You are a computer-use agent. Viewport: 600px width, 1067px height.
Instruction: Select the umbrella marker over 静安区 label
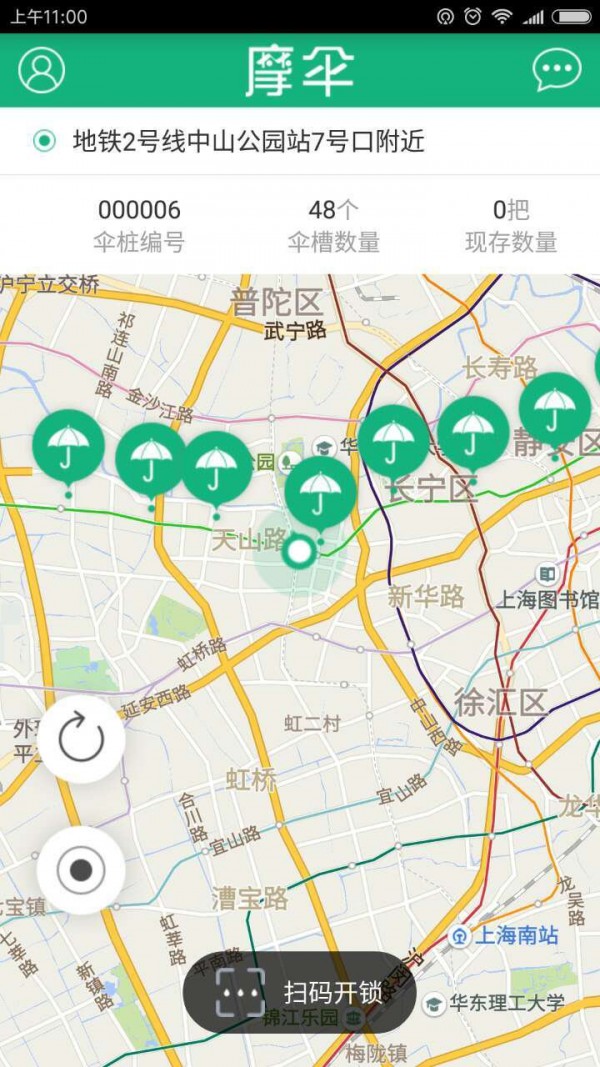[554, 407]
